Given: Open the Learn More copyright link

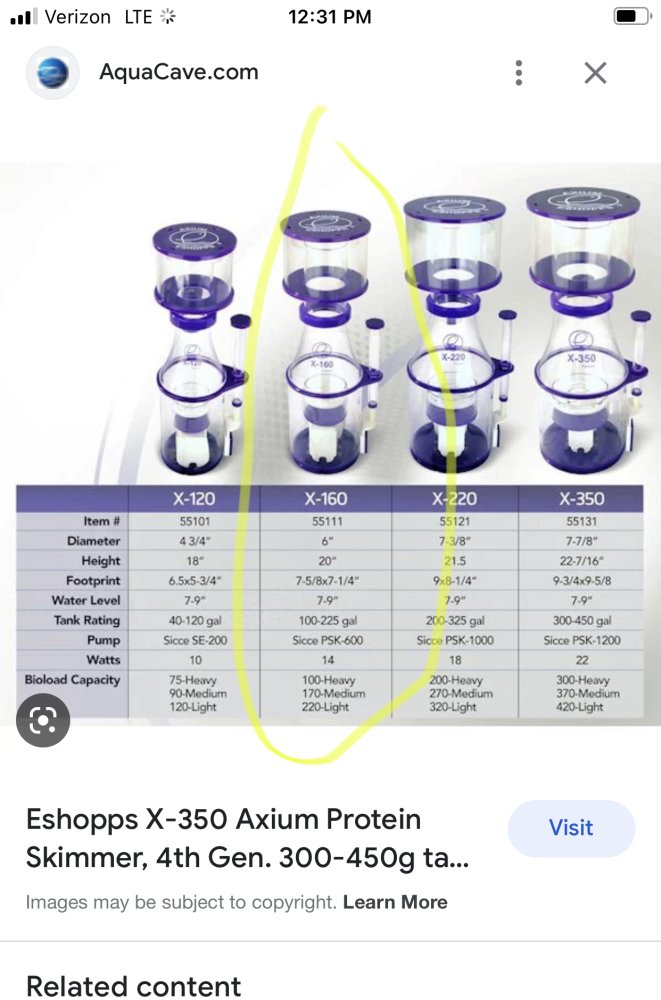Looking at the screenshot, I should point(395,902).
